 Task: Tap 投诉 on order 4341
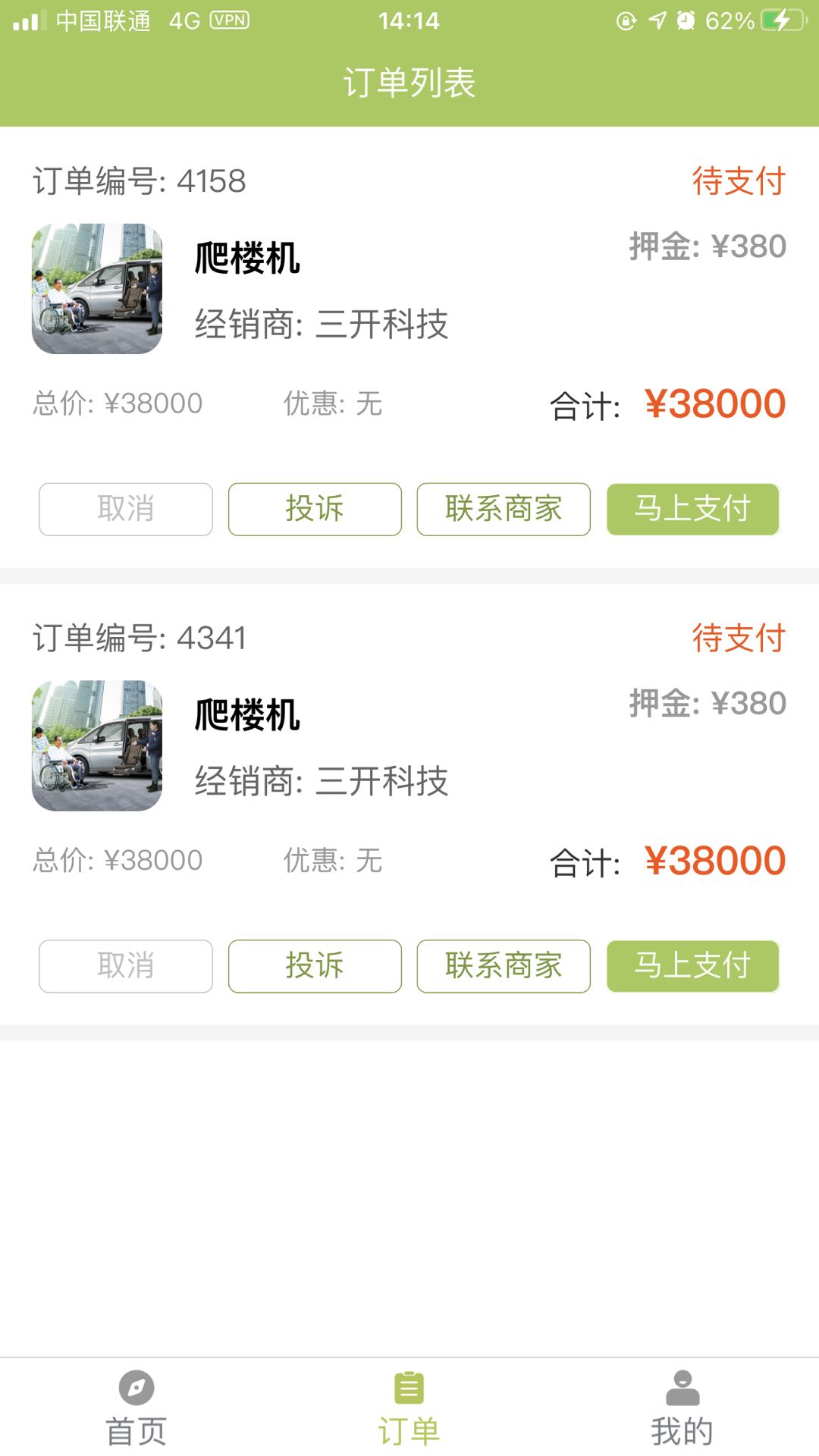tap(315, 966)
